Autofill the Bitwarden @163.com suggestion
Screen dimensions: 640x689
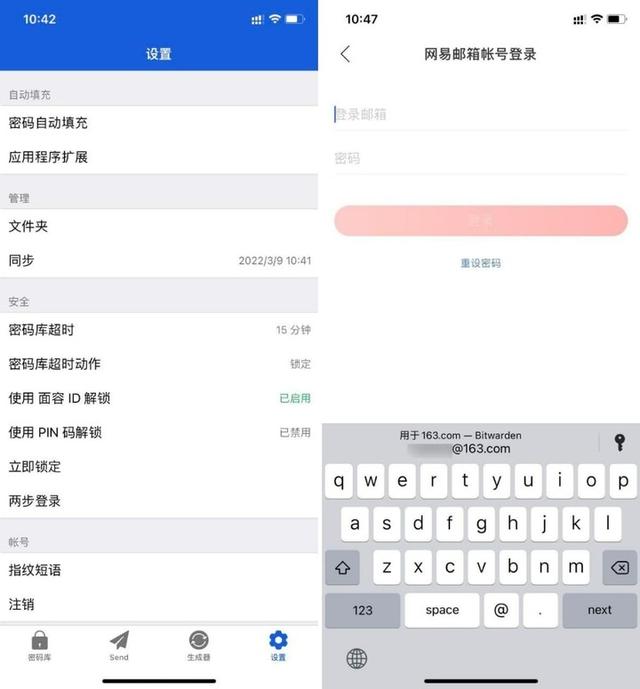coord(460,442)
